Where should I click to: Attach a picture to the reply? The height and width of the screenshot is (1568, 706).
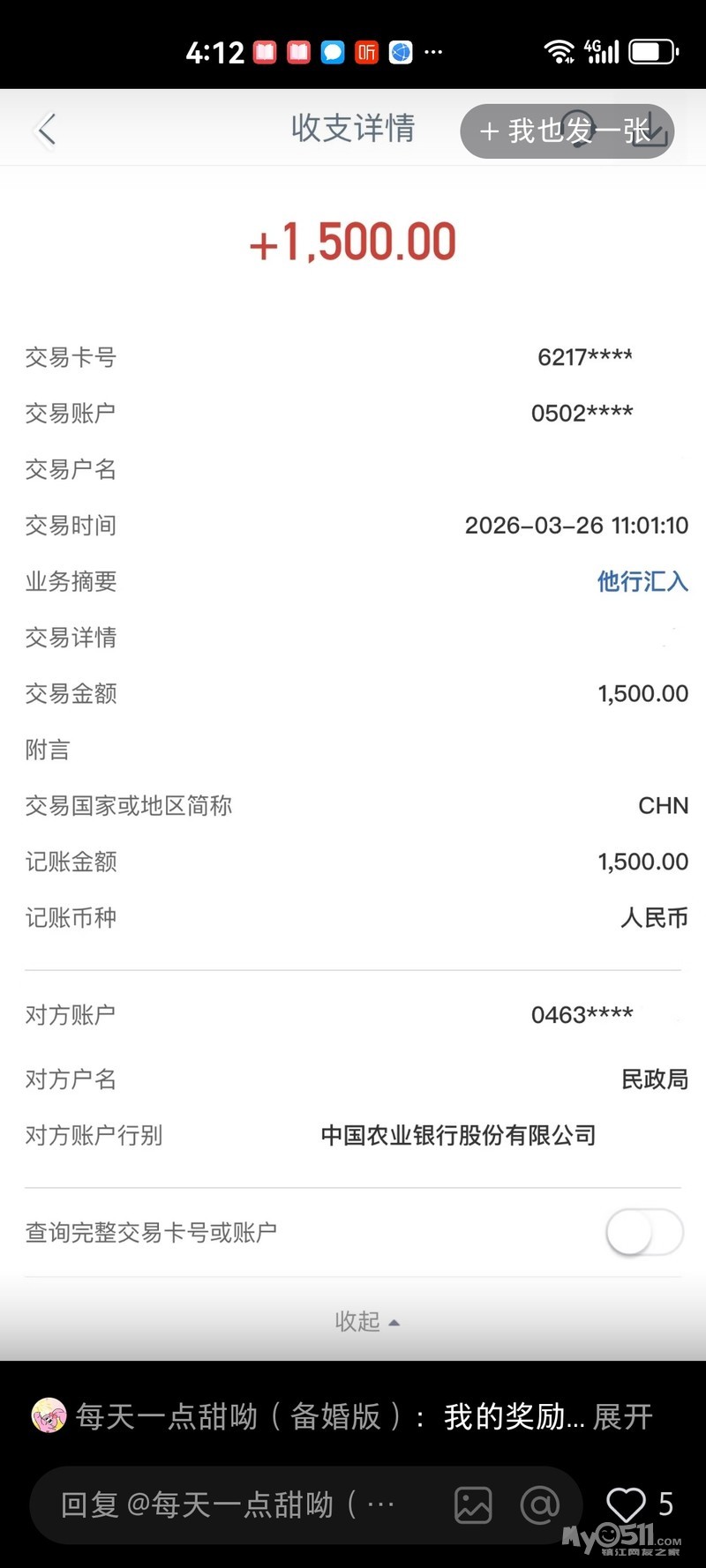tap(473, 1505)
